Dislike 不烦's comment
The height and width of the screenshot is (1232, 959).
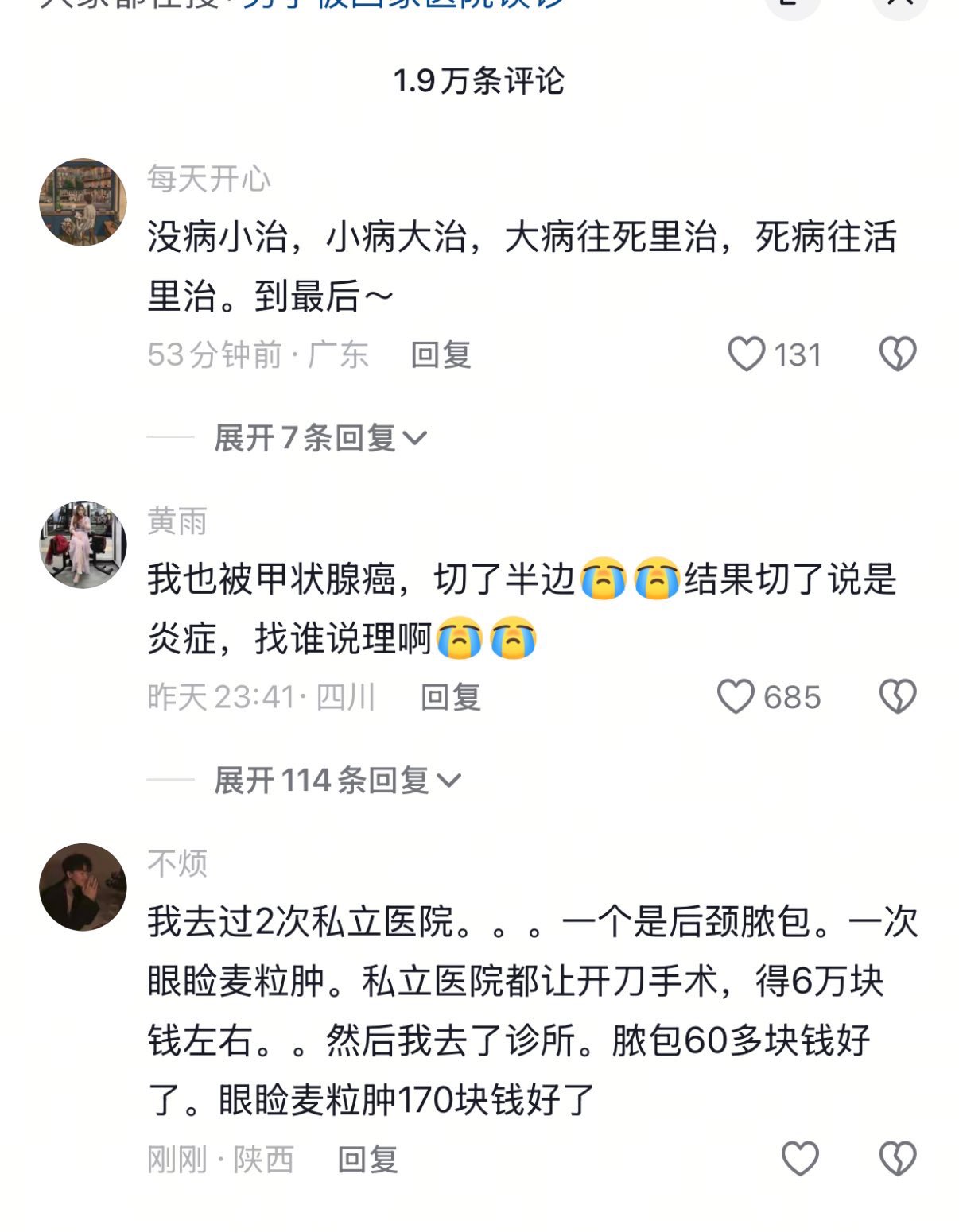[x=898, y=1159]
